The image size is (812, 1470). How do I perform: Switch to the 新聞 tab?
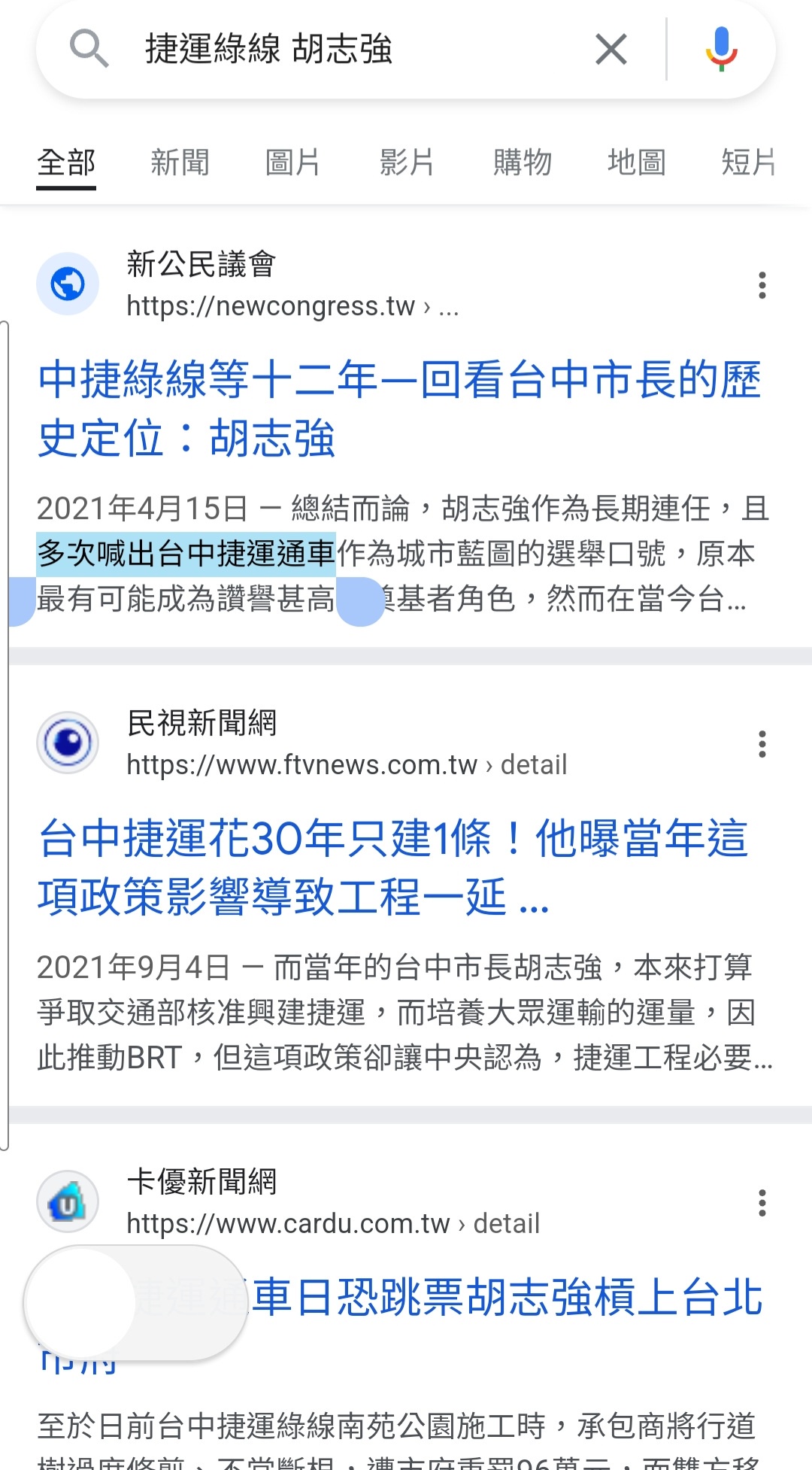180,162
